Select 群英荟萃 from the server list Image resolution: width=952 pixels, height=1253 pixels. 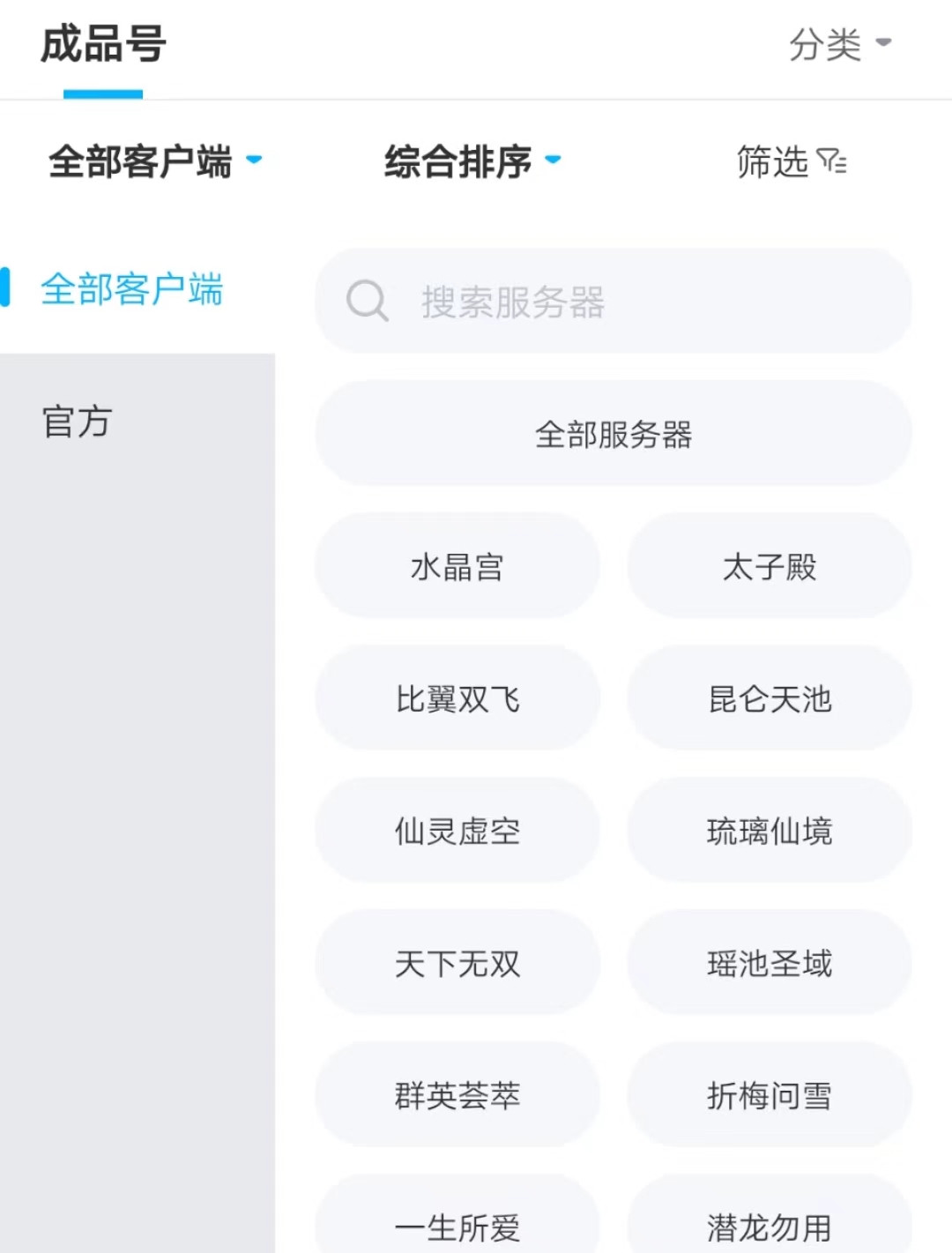click(457, 1095)
